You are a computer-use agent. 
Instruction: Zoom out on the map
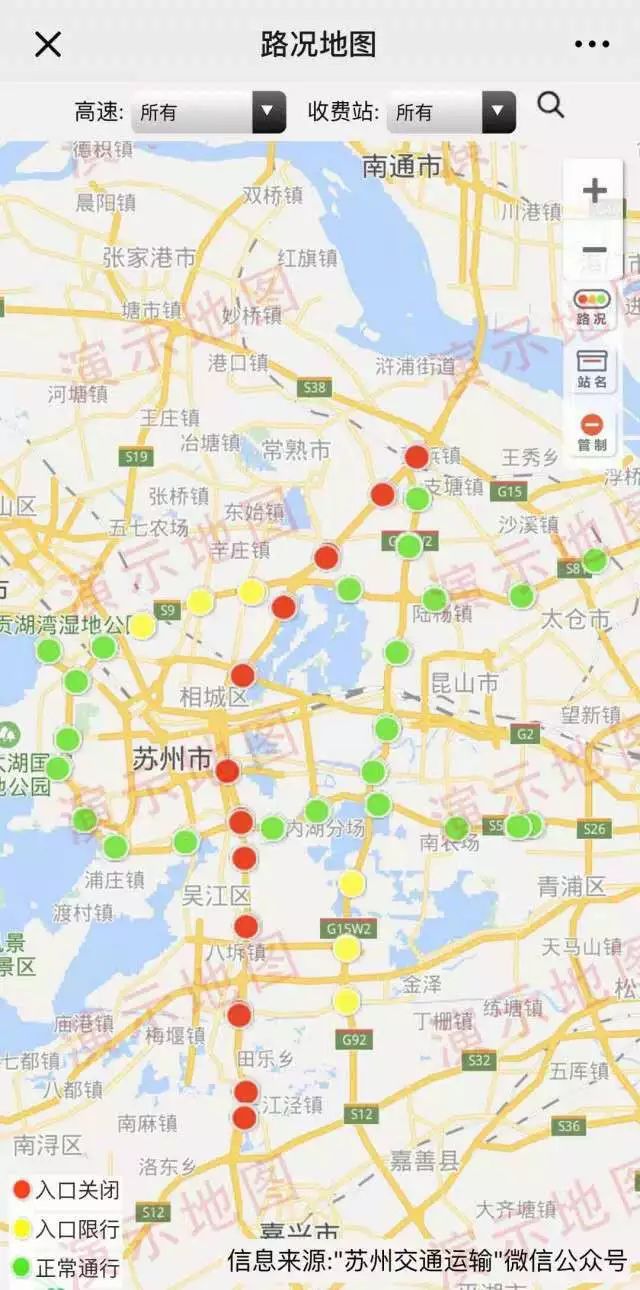pyautogui.click(x=594, y=250)
